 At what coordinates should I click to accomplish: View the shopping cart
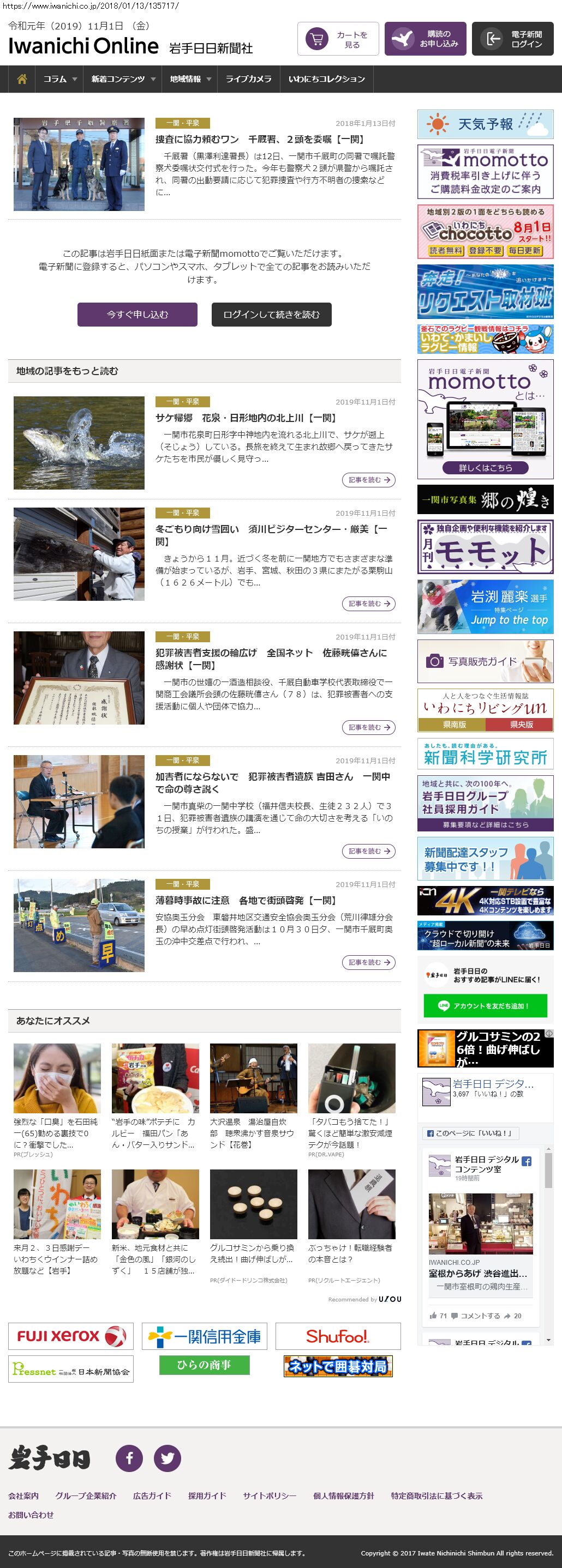tap(338, 40)
